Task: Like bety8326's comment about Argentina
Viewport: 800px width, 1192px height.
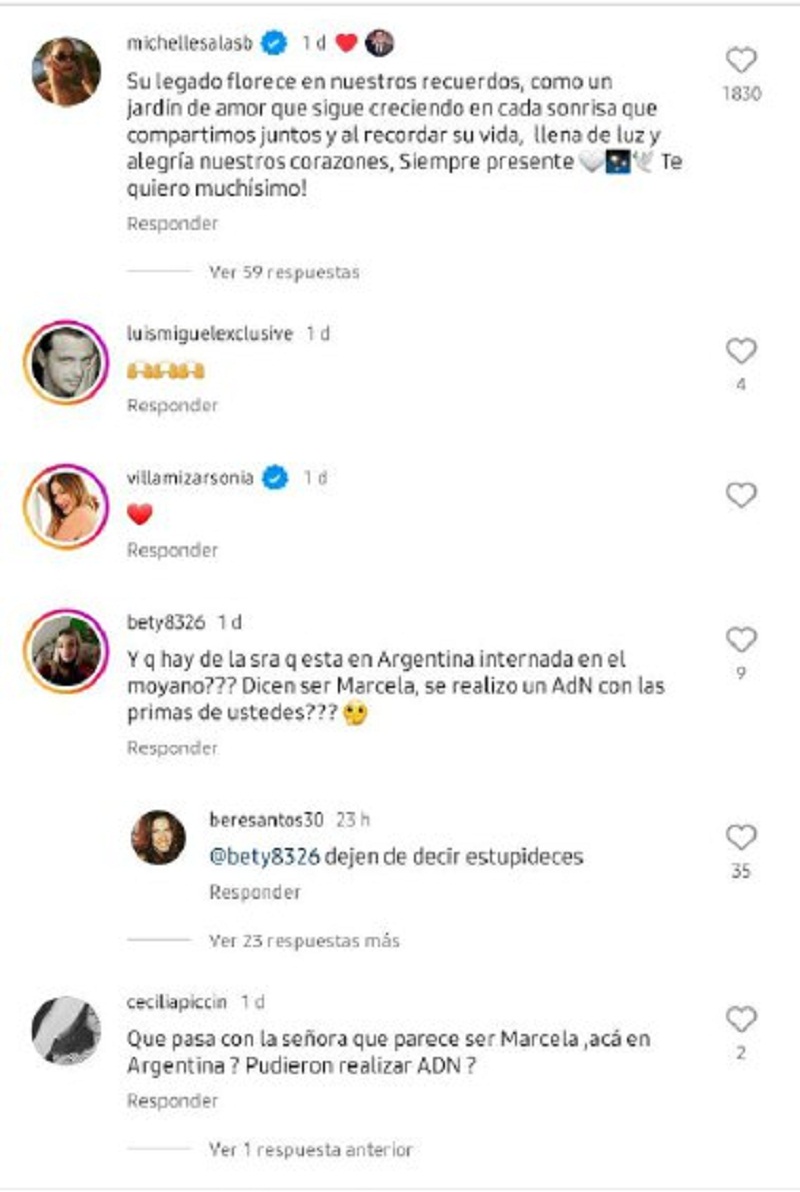Action: [x=741, y=639]
